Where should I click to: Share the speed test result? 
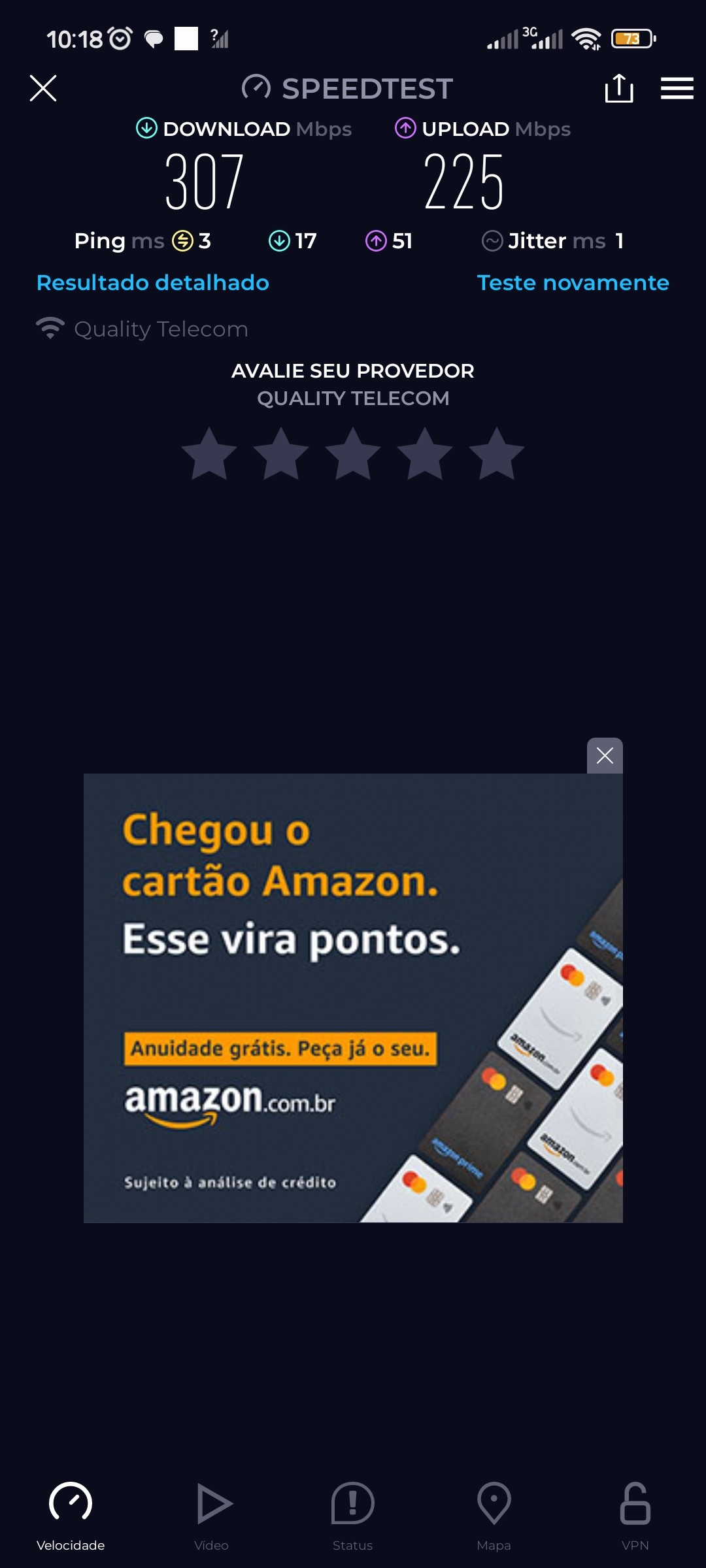(x=618, y=88)
